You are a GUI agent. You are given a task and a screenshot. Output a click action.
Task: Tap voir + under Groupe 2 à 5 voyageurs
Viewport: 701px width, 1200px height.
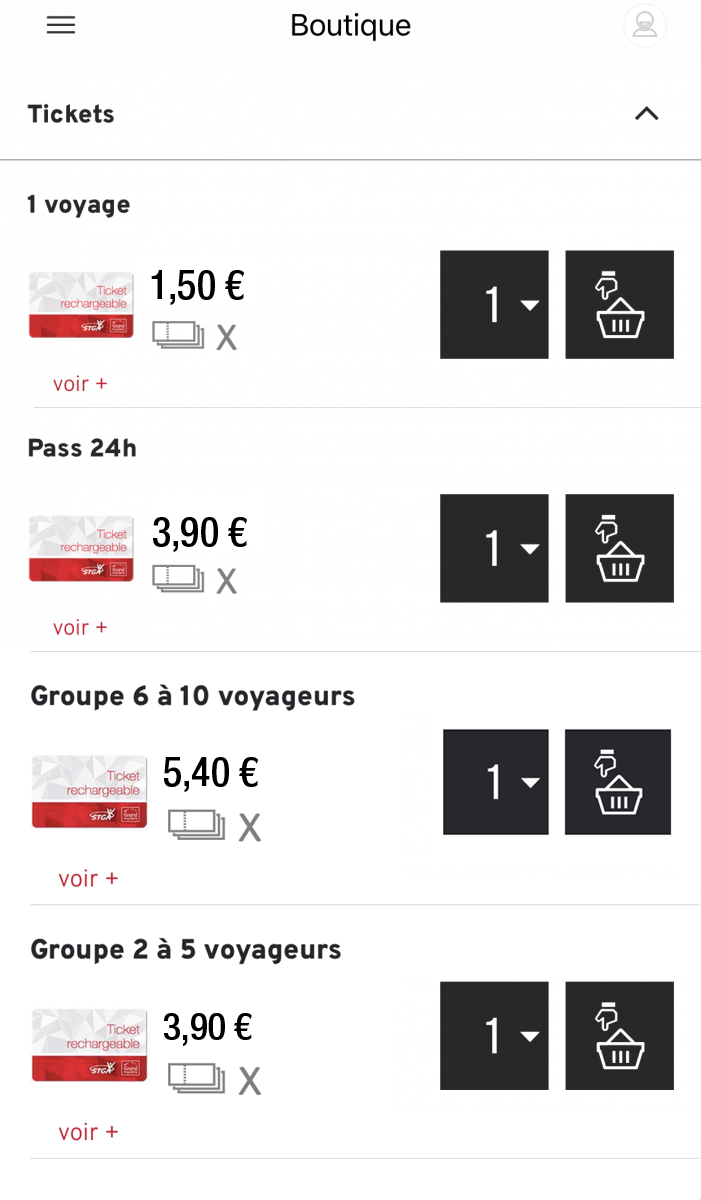[88, 1133]
